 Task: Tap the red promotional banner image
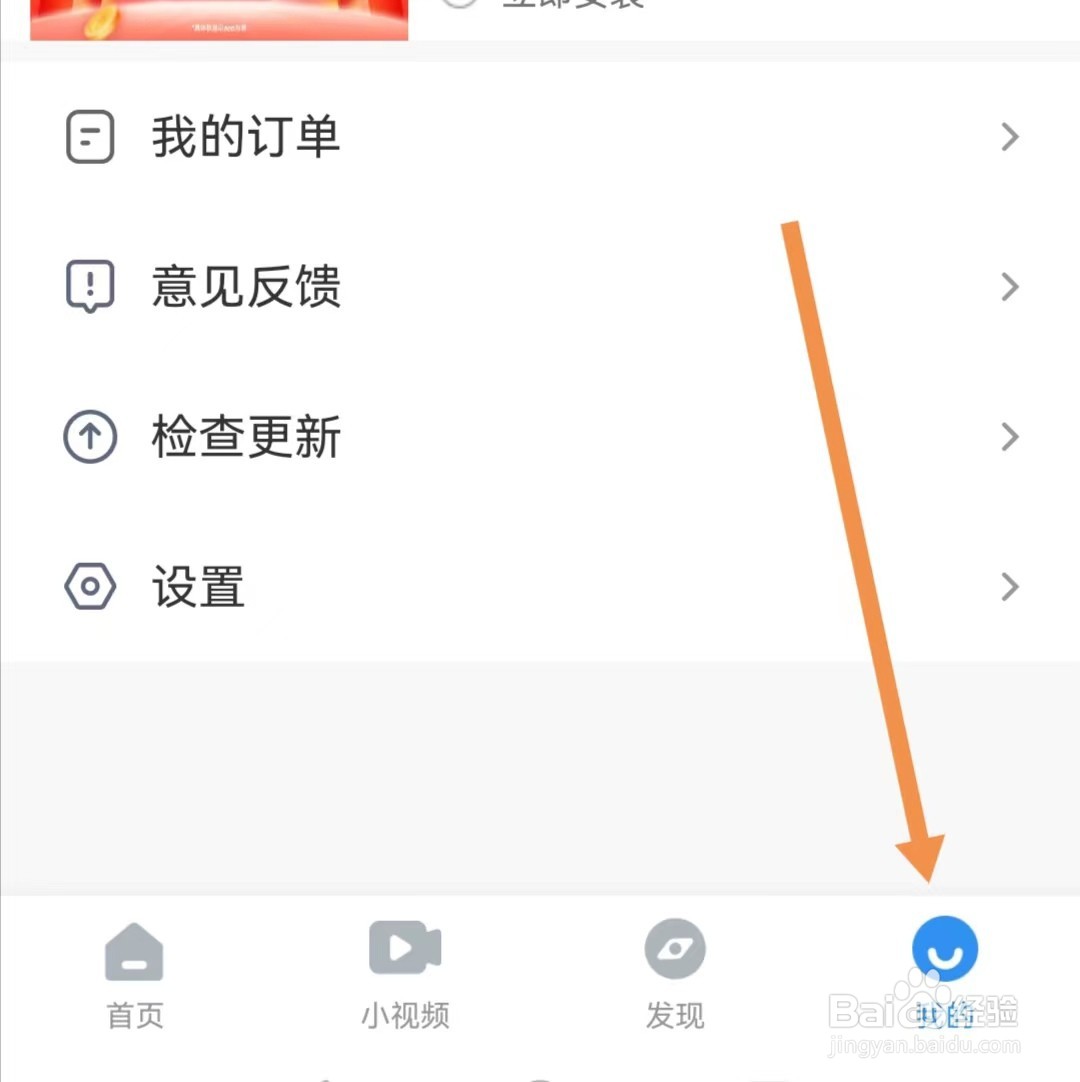pos(217,18)
